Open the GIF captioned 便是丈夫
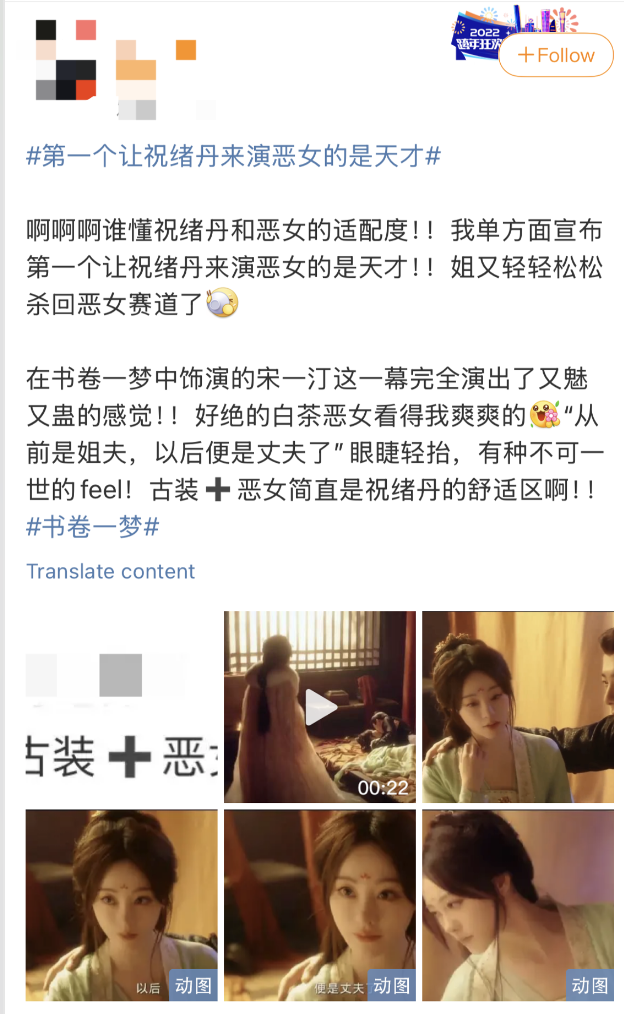This screenshot has height=1014, width=624. pos(320,905)
